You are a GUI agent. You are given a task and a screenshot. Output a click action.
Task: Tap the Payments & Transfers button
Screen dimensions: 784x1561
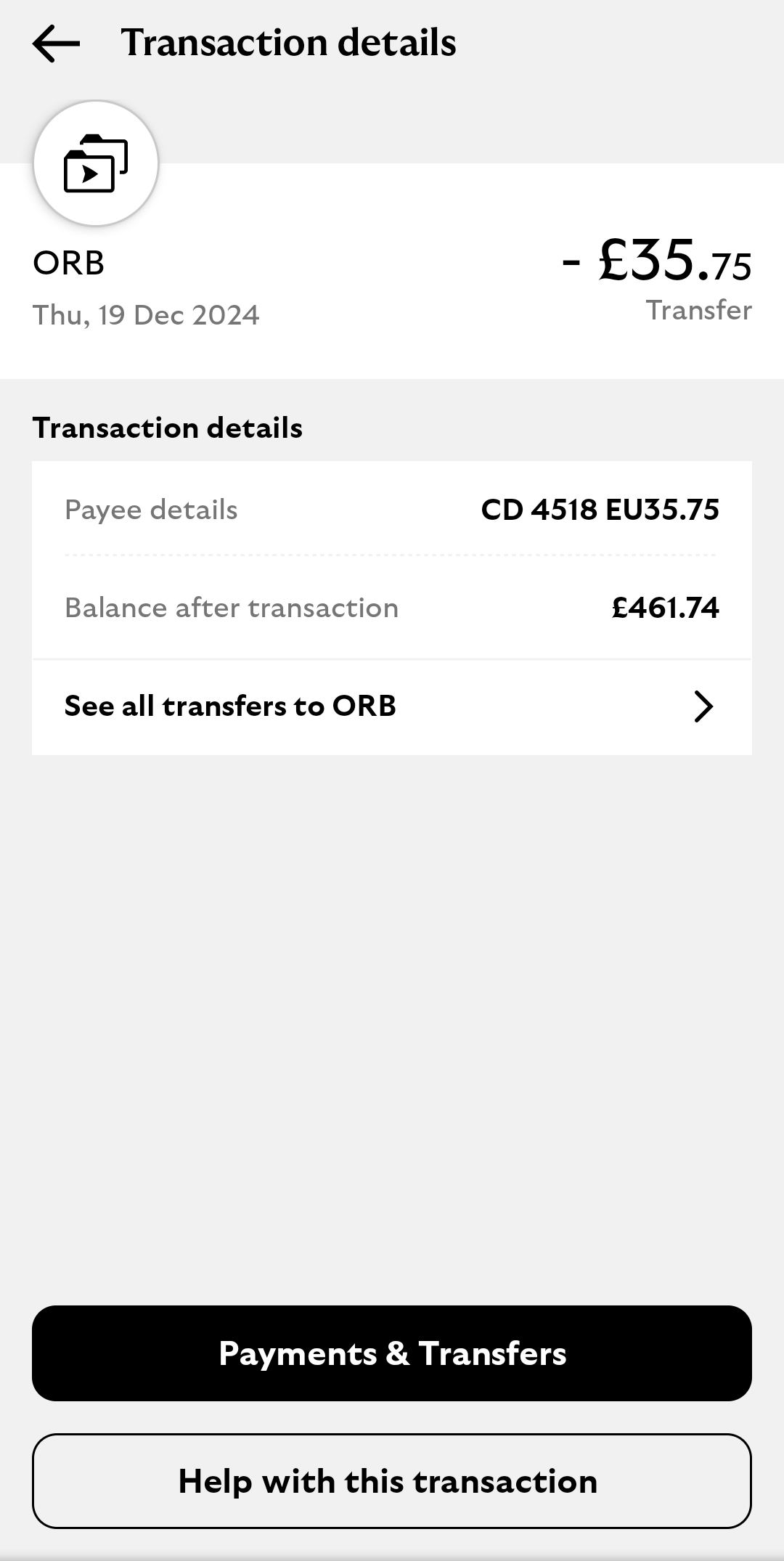click(x=391, y=1353)
